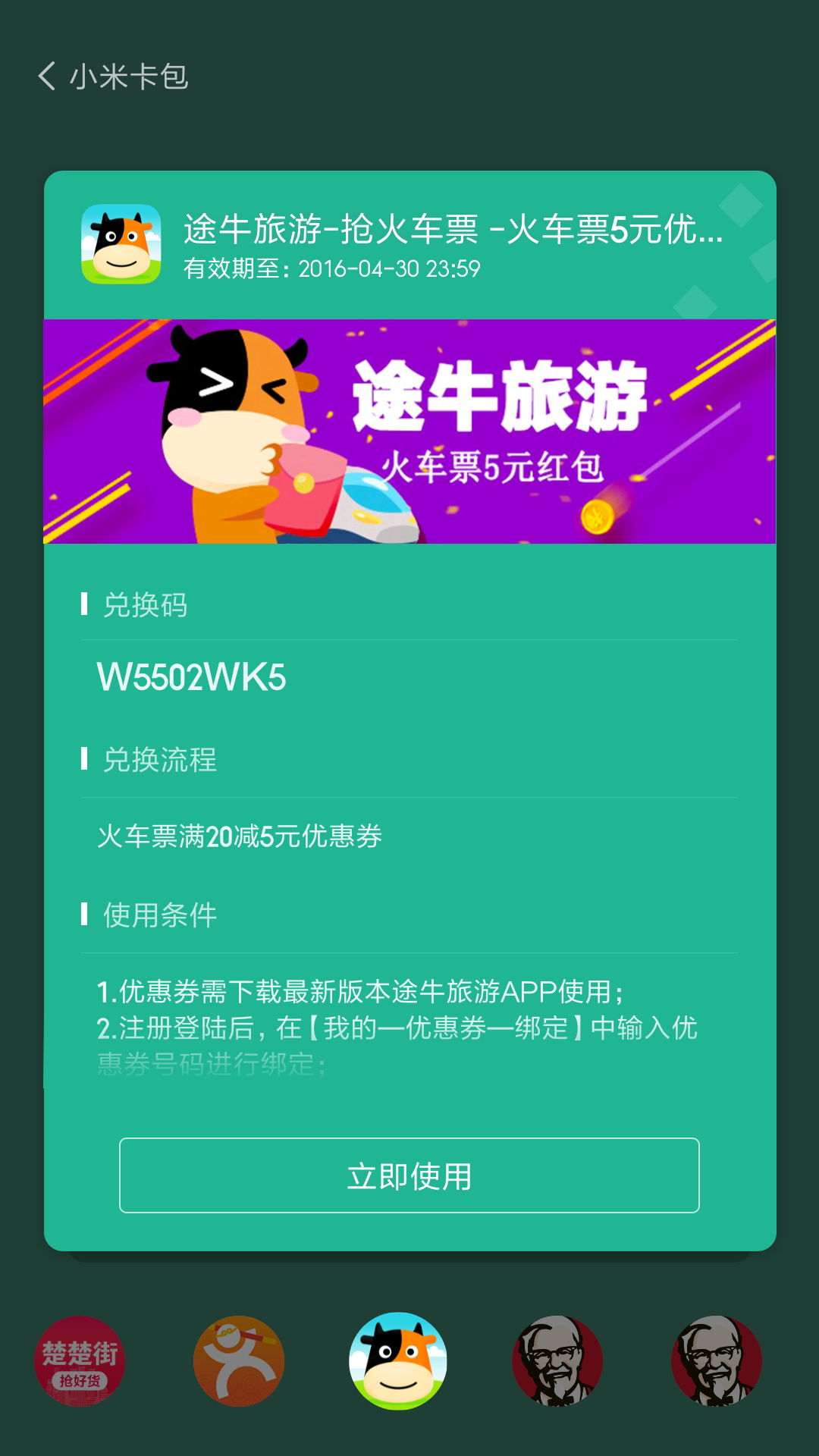The width and height of the screenshot is (819, 1456).
Task: Select the first KFC coupon icon
Action: coord(557,1361)
